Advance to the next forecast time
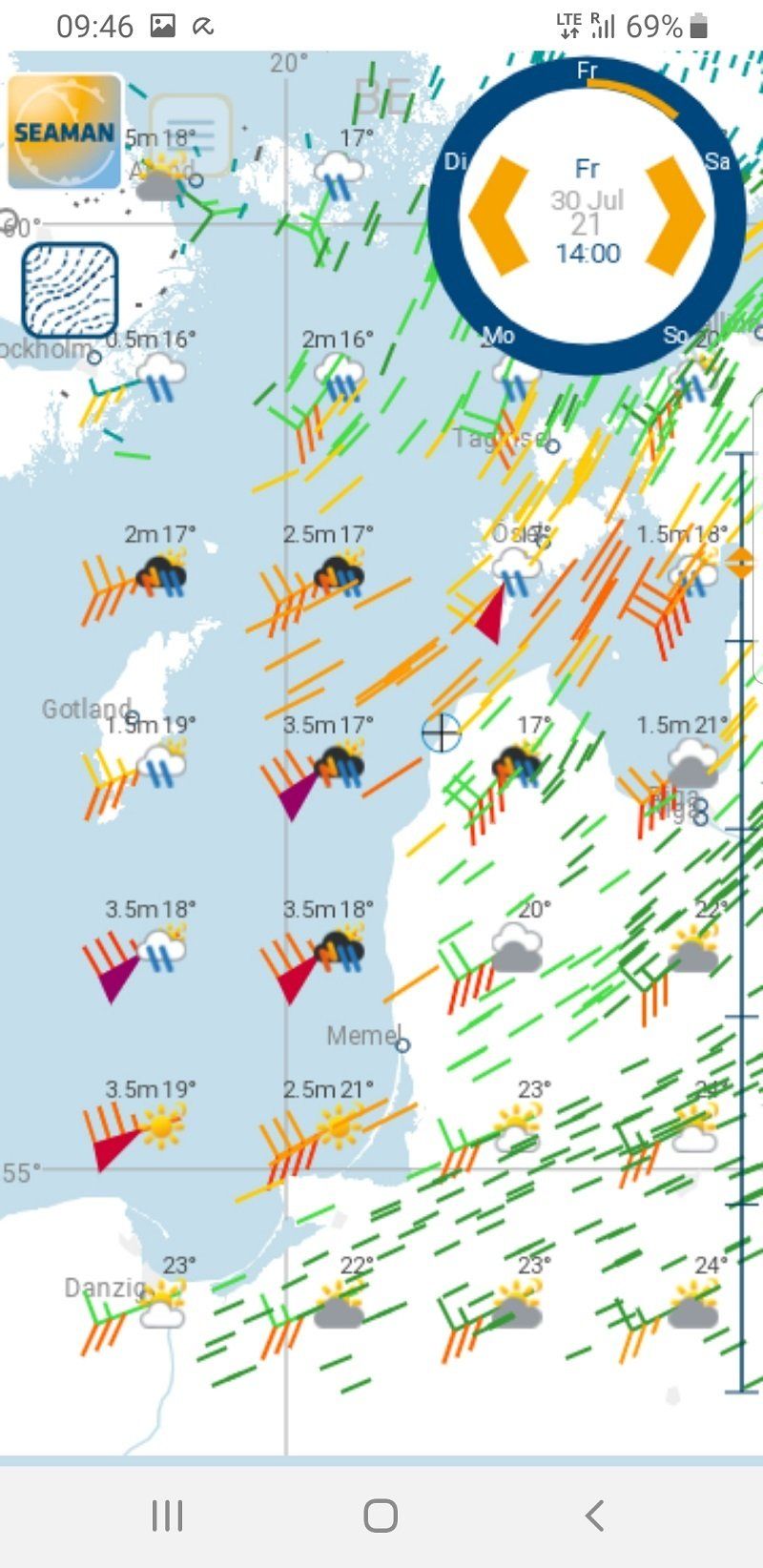This screenshot has width=763, height=1568. tap(674, 216)
